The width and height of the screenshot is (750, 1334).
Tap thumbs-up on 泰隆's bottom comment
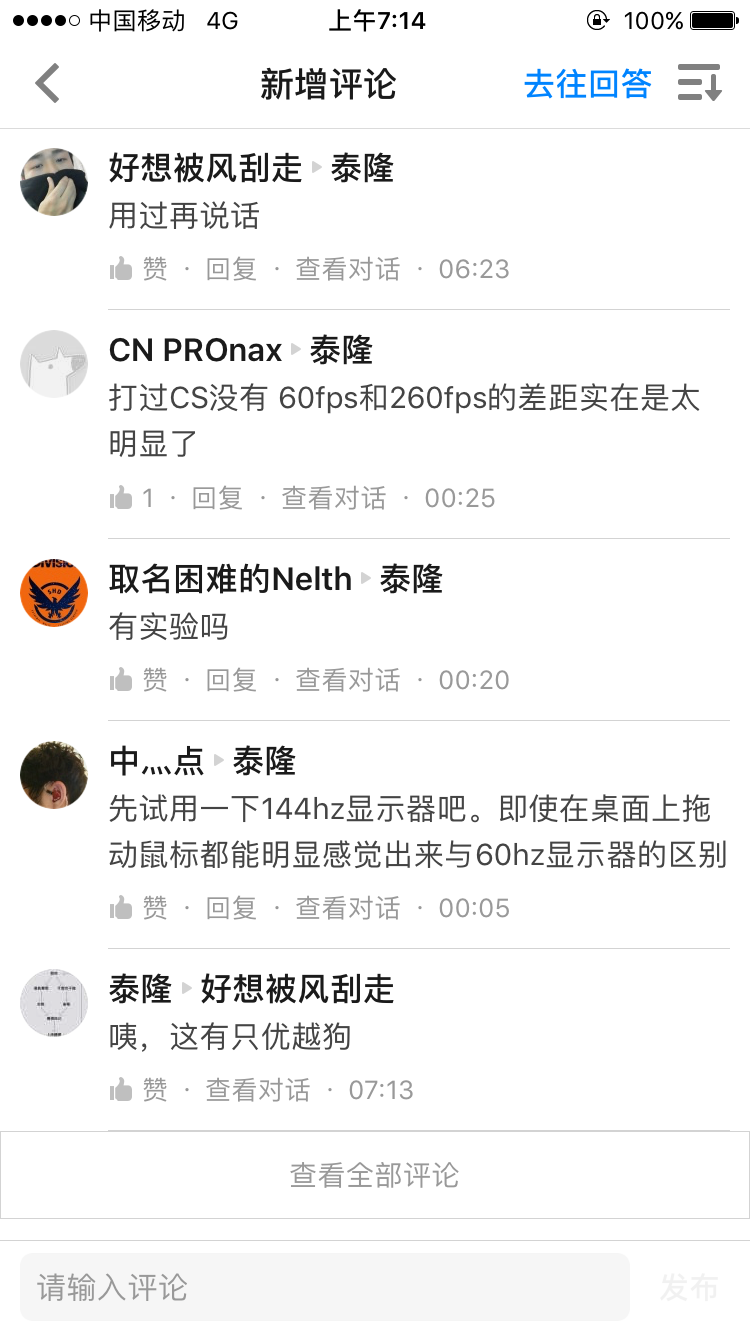point(121,1090)
